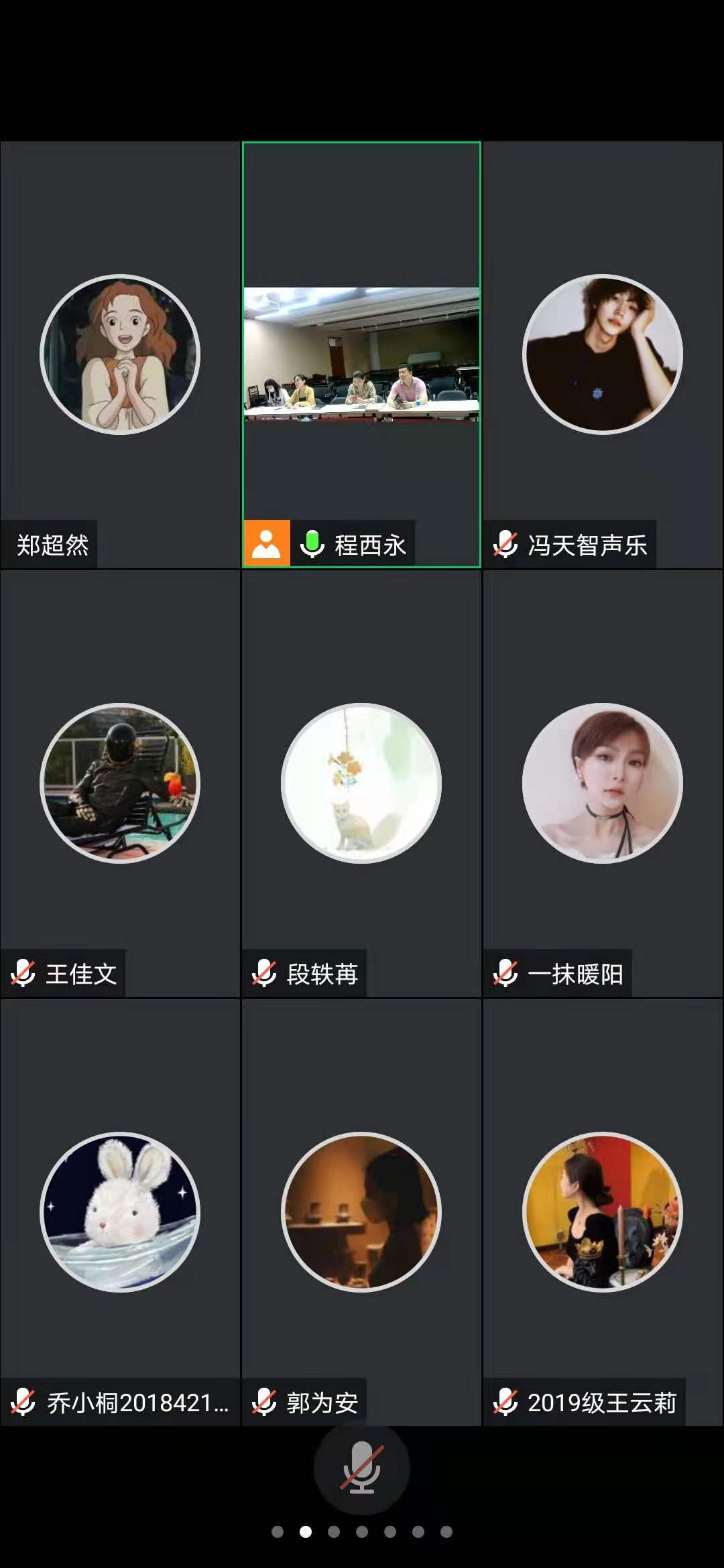Select participant tile 王佳文
The height and width of the screenshot is (1568, 724).
[120, 783]
